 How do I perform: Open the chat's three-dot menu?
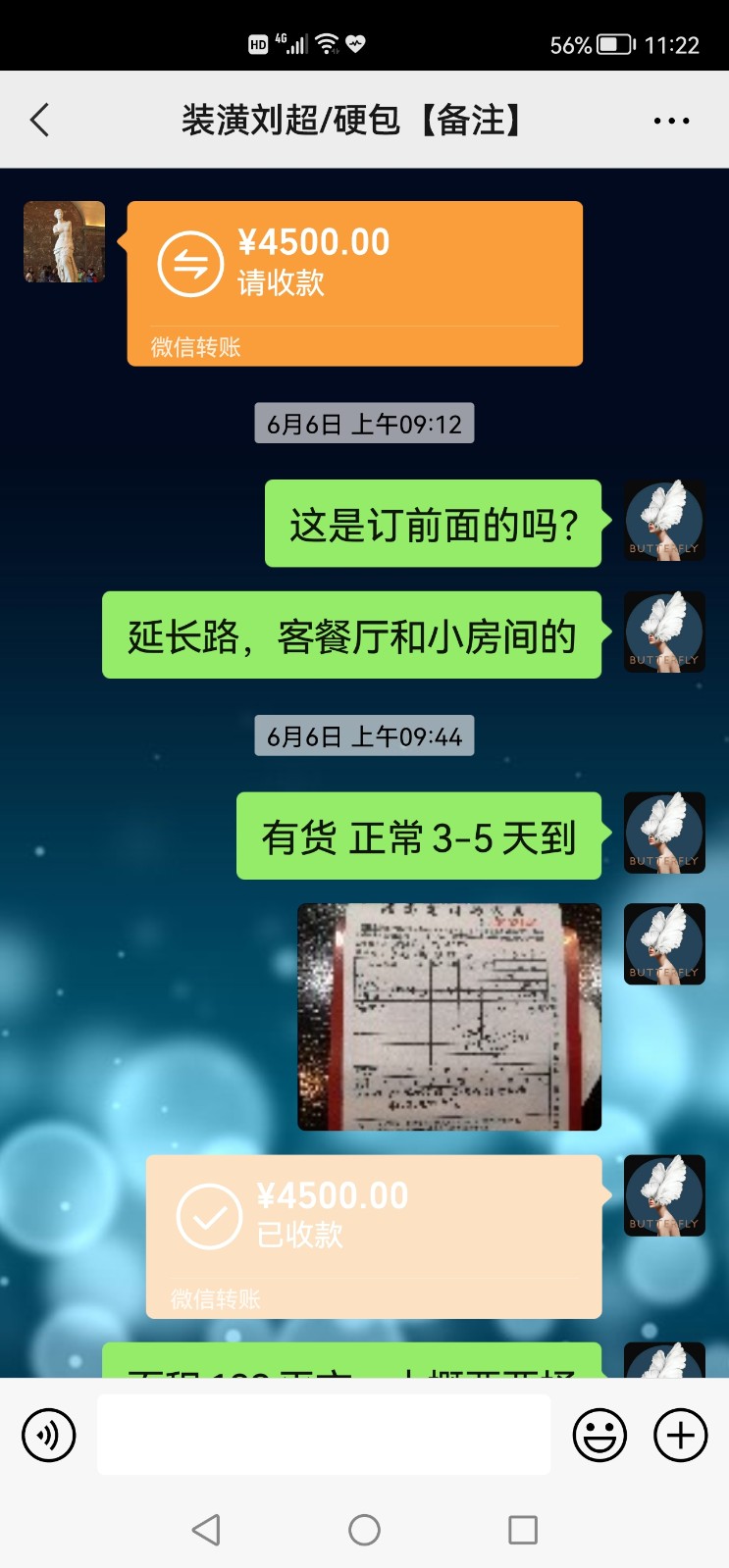[x=671, y=121]
